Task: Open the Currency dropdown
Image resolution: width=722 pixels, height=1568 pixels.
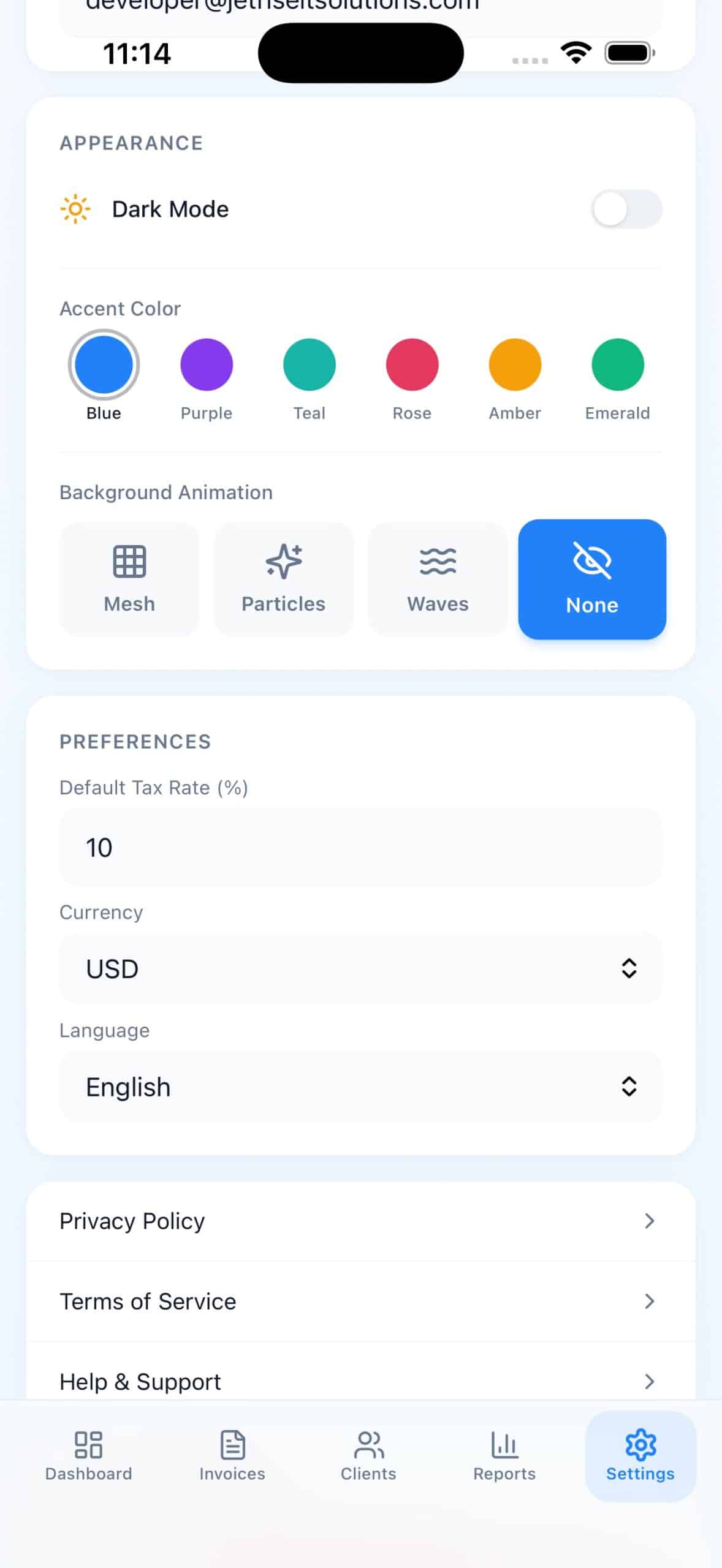Action: [360, 968]
